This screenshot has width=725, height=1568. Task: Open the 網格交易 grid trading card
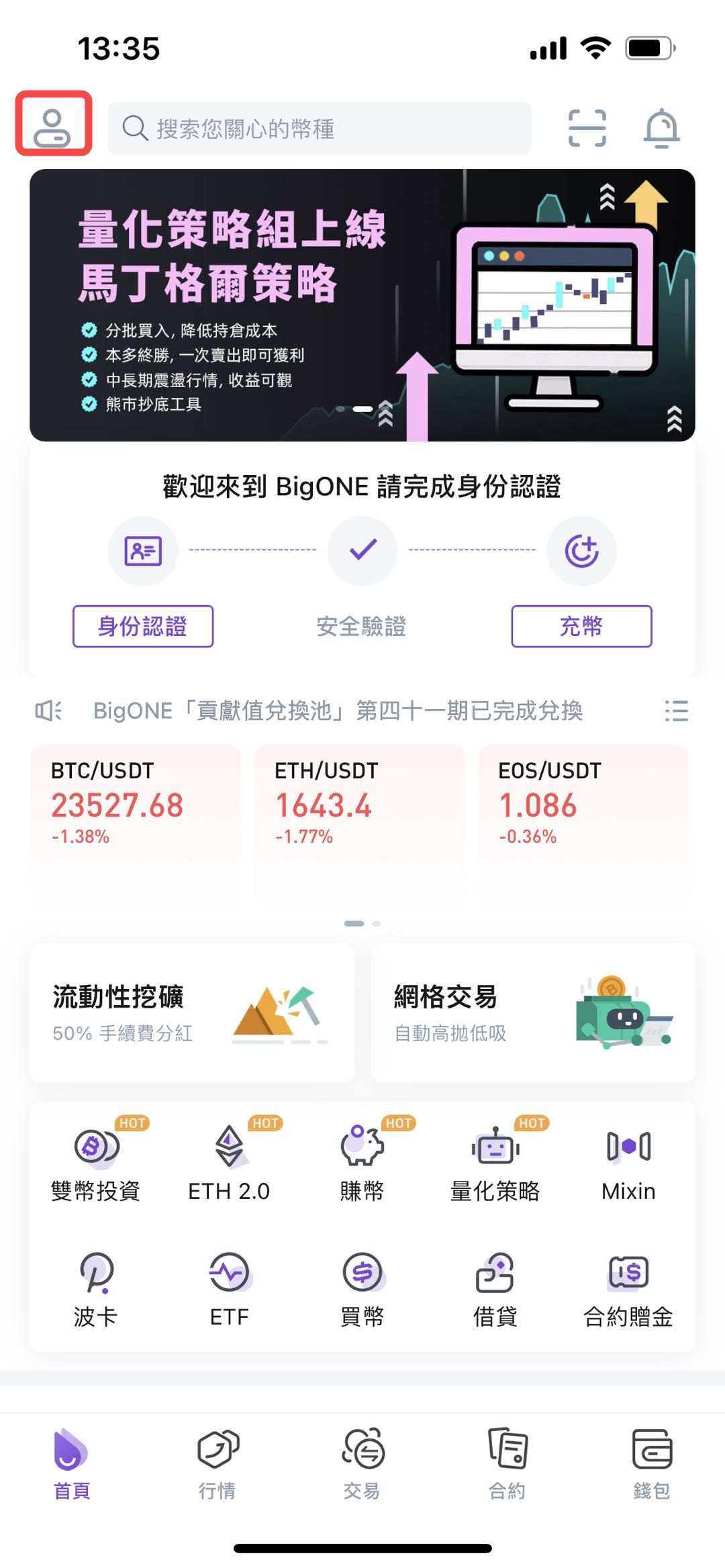coord(533,1012)
